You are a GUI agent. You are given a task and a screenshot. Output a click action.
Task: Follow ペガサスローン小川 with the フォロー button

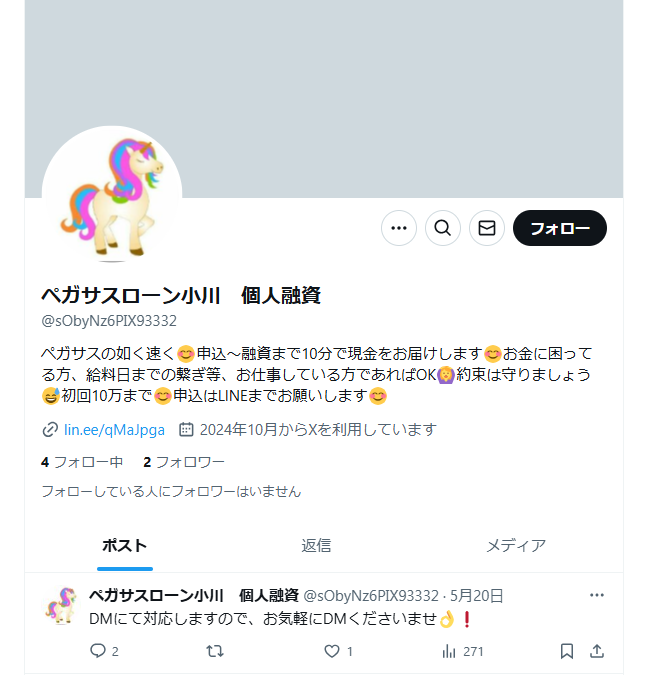tap(559, 228)
